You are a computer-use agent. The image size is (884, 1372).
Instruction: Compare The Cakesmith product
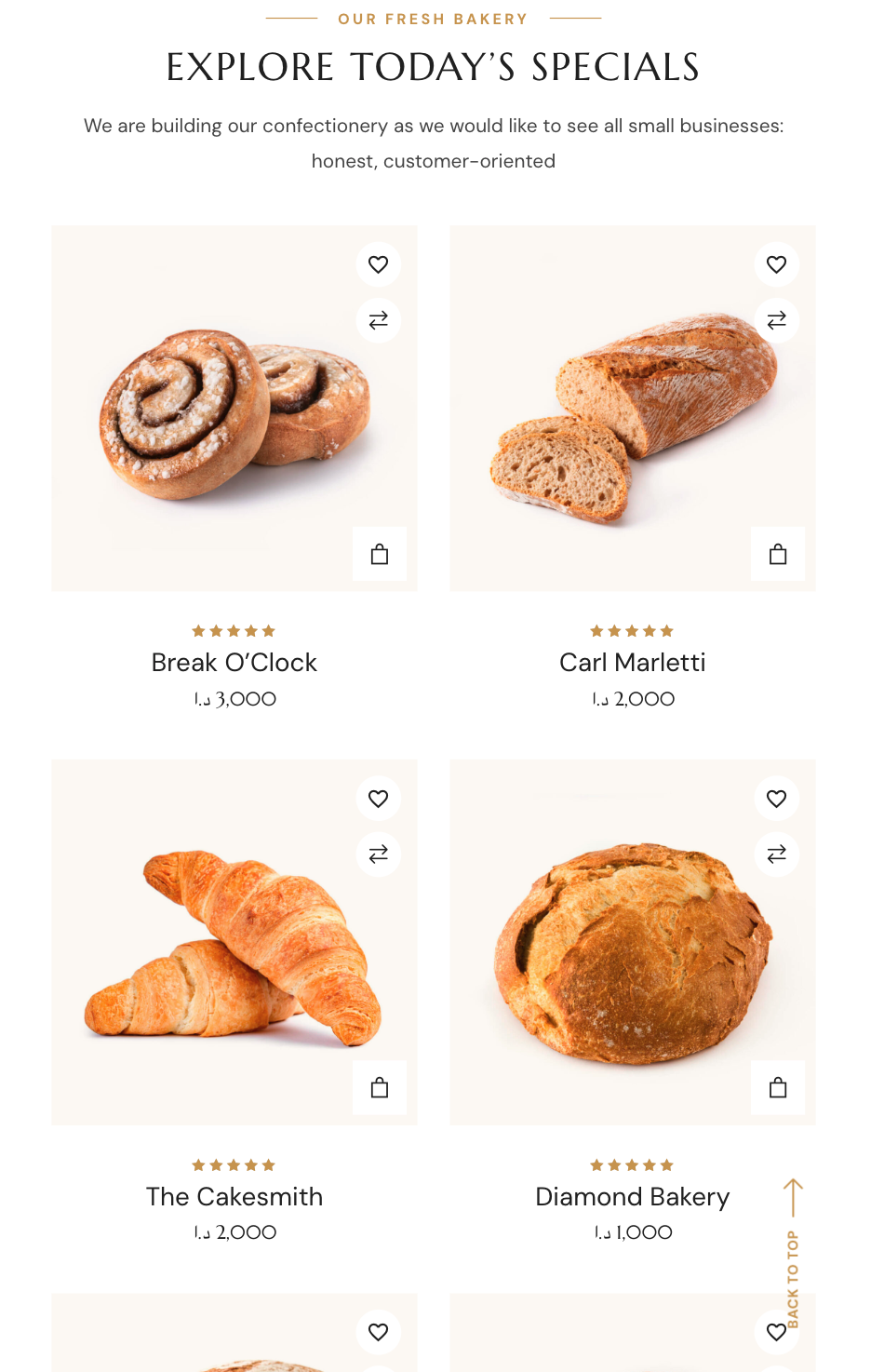(378, 854)
